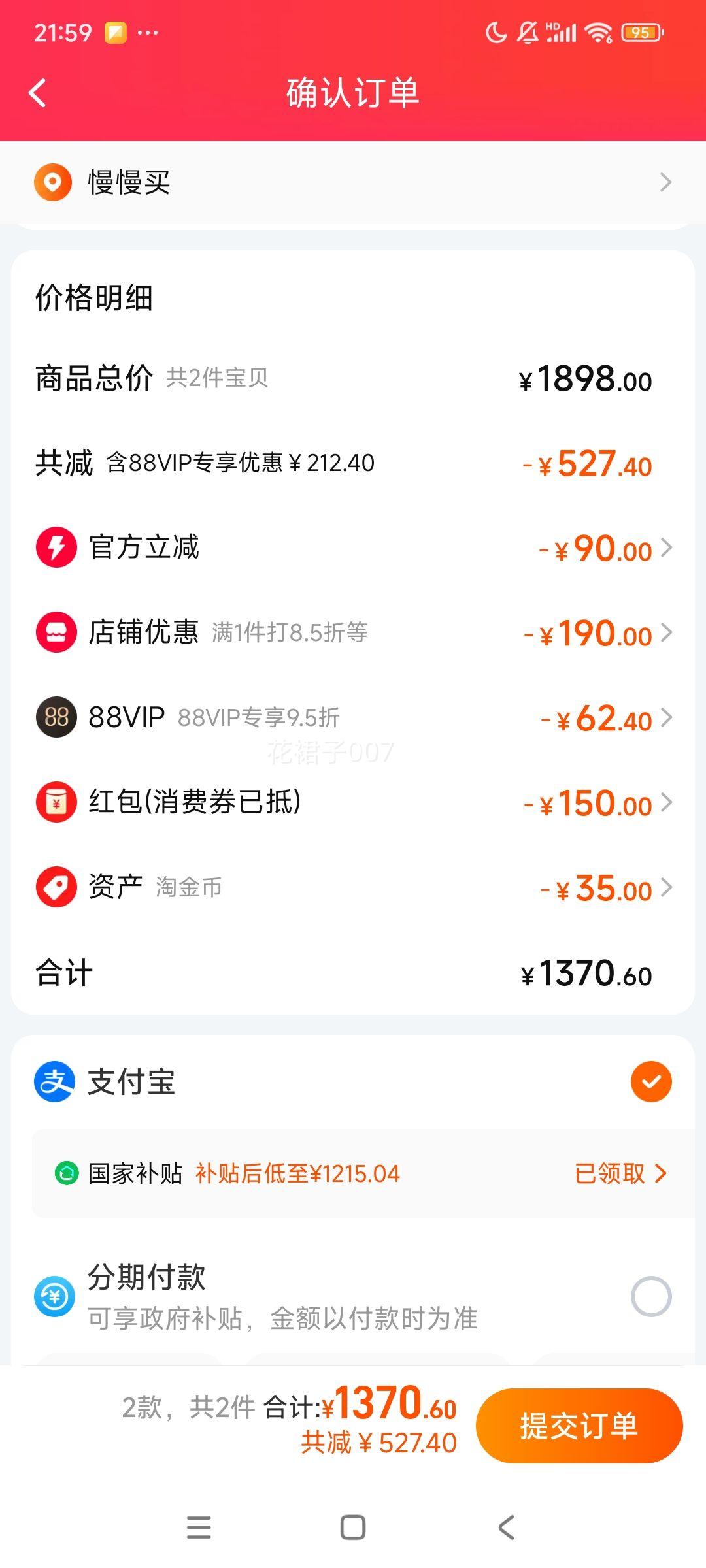Tap the system home button
706x1568 pixels.
coord(353,1527)
